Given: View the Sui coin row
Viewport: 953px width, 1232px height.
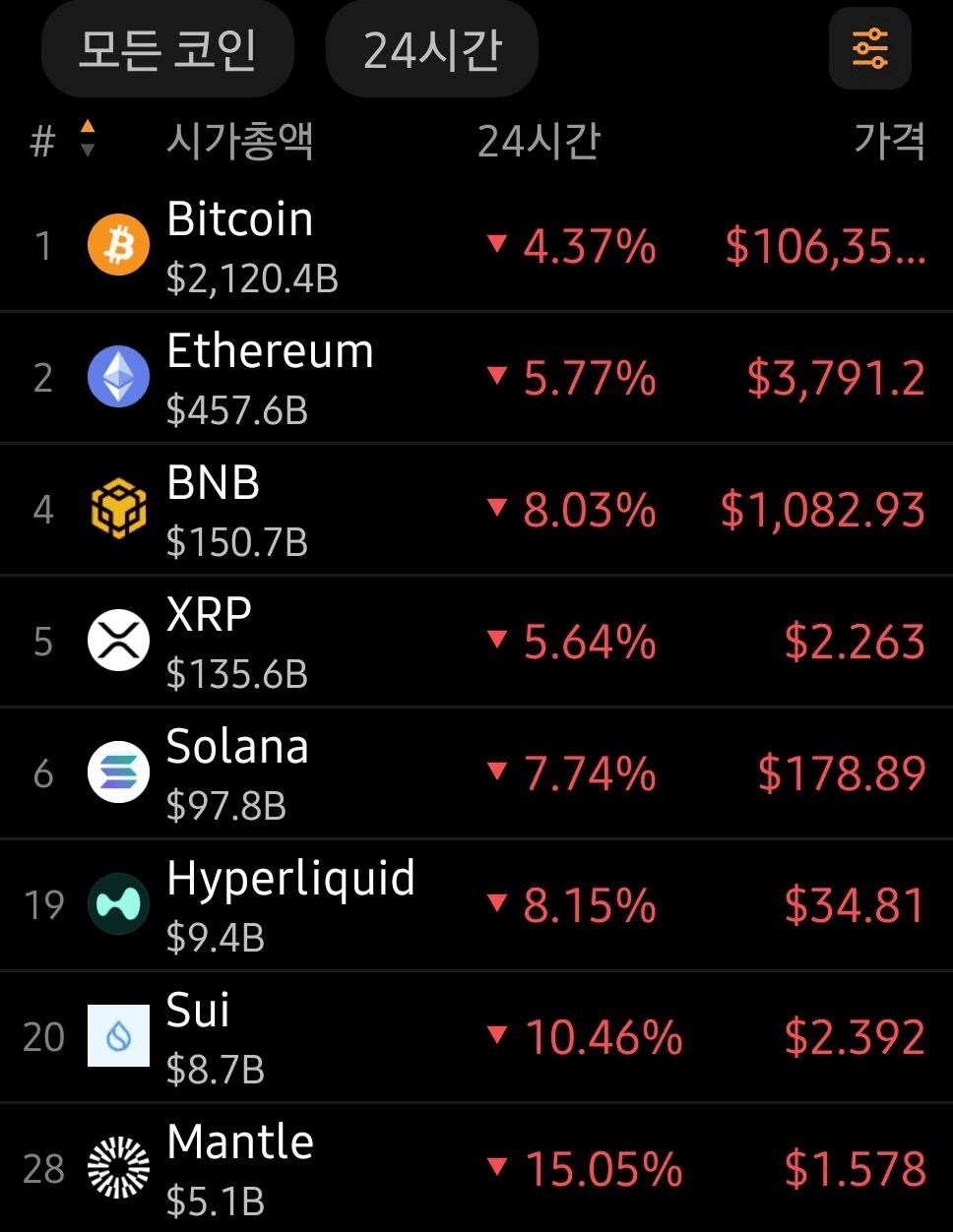Looking at the screenshot, I should pos(476,1037).
